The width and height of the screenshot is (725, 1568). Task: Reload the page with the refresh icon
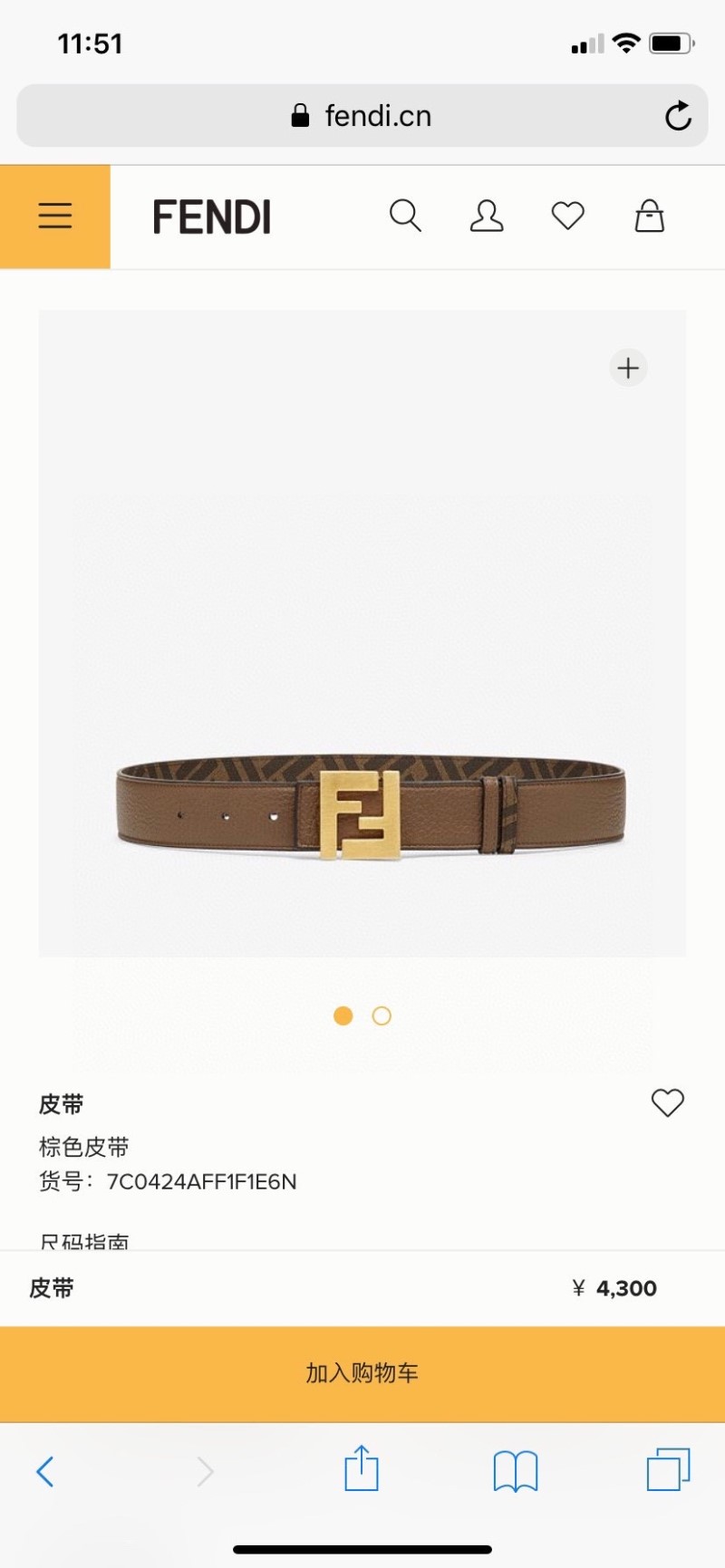pos(678,115)
